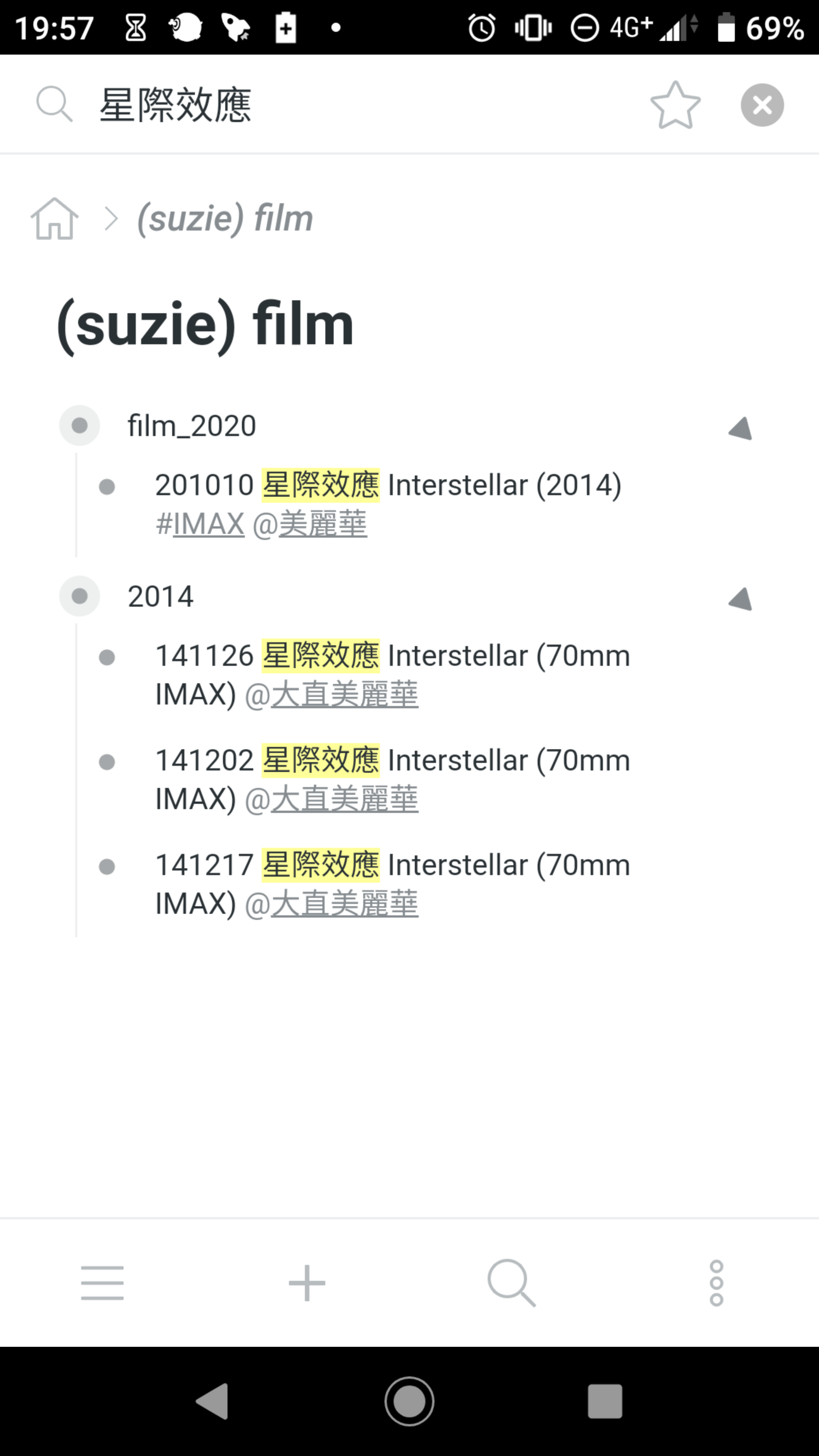Open search from the bottom toolbar
The image size is (819, 1456).
(511, 1283)
